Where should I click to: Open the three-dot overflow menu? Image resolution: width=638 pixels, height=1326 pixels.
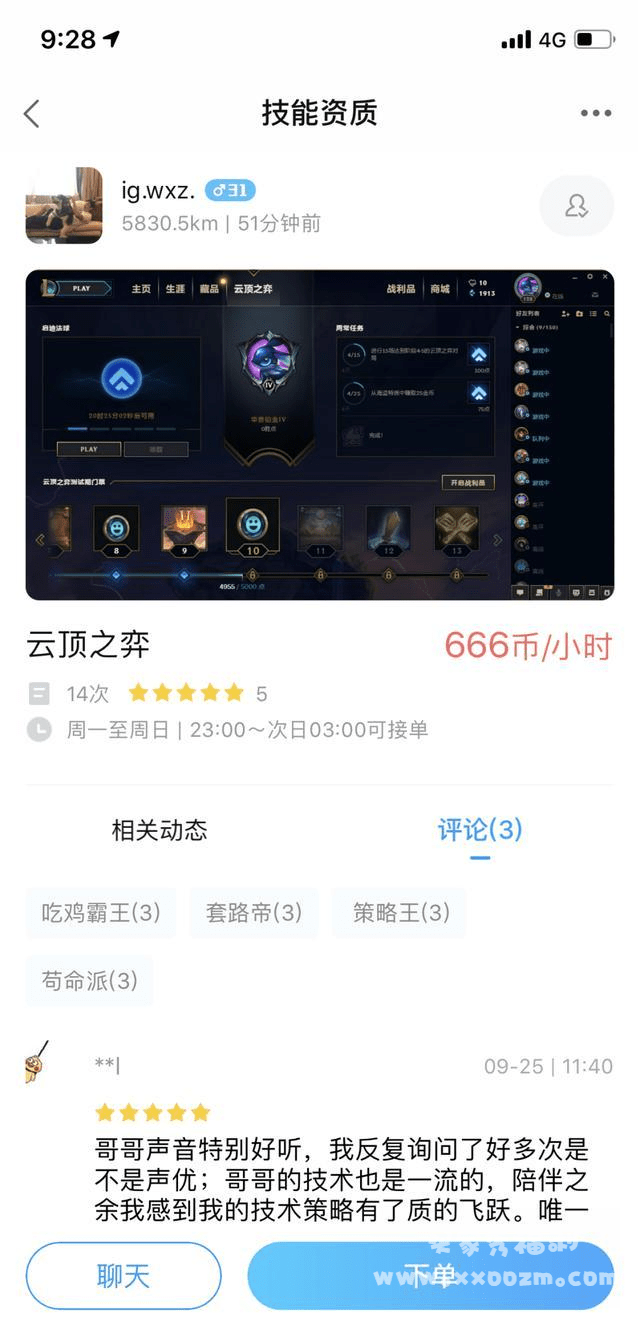[595, 113]
